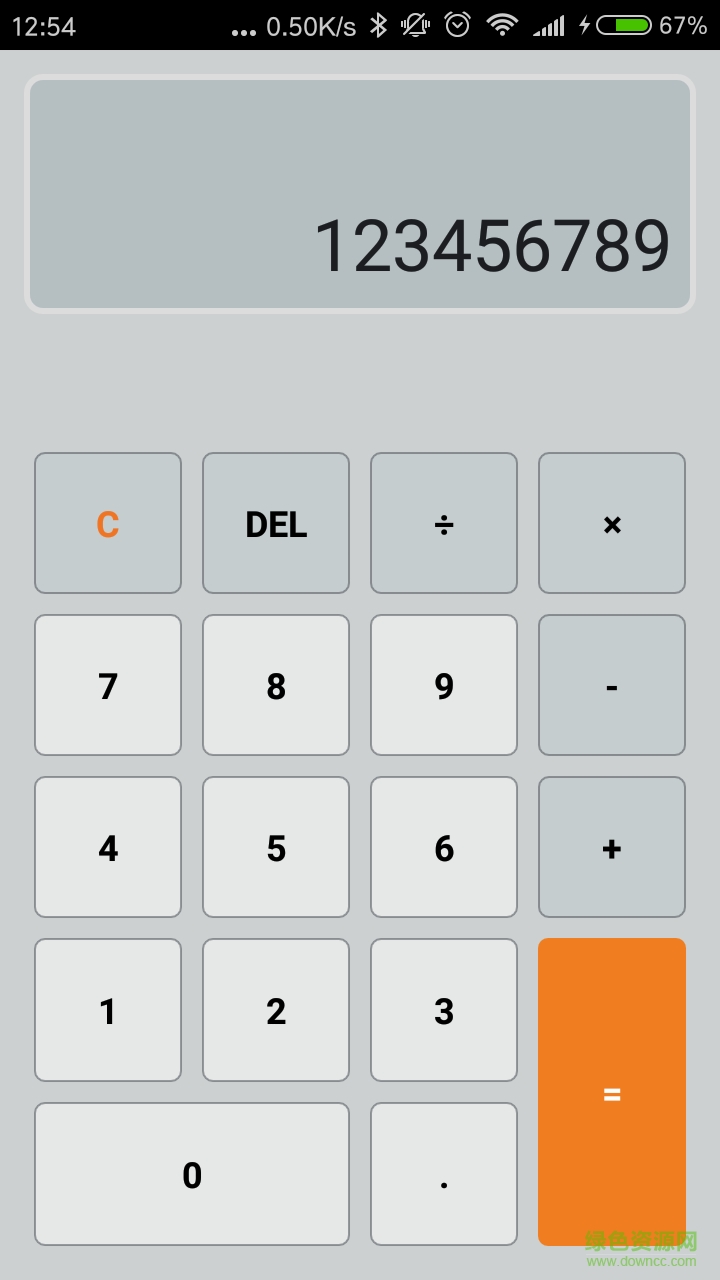The image size is (720, 1280).
Task: Input the digit 6
Action: (x=444, y=847)
